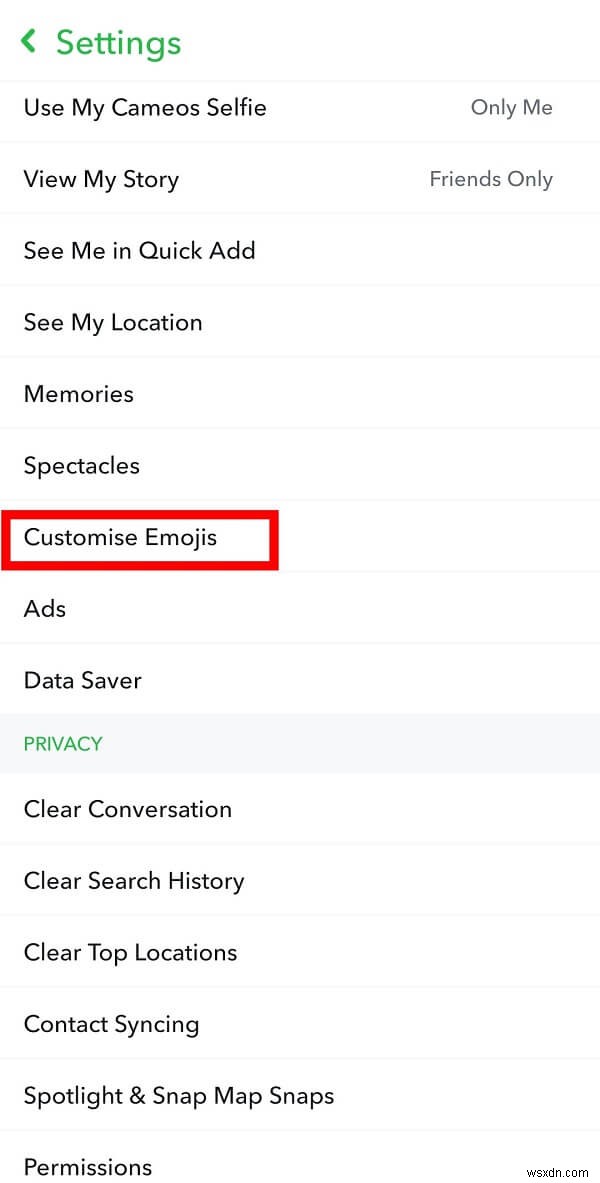Open Memories settings
600x1183 pixels.
pos(78,394)
